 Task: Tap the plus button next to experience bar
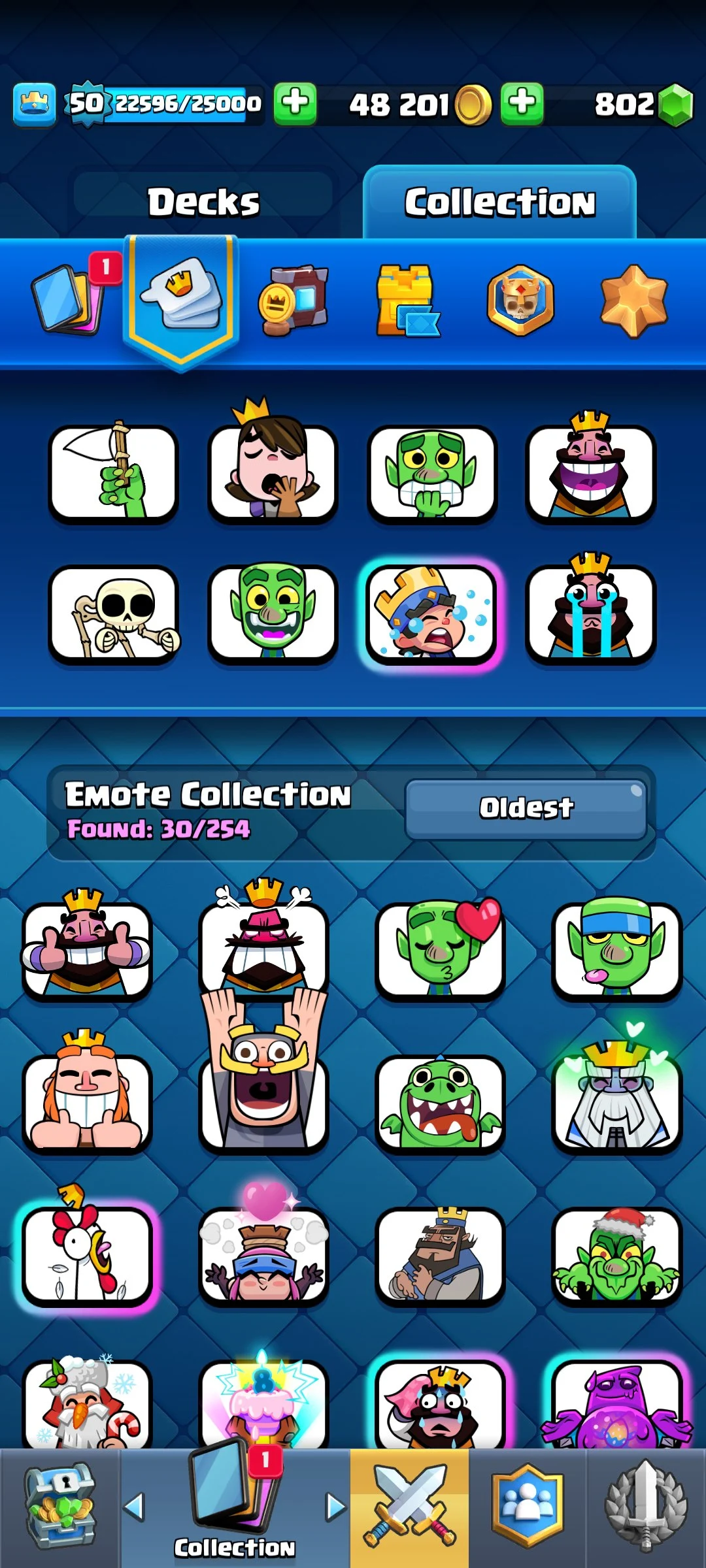[x=295, y=103]
